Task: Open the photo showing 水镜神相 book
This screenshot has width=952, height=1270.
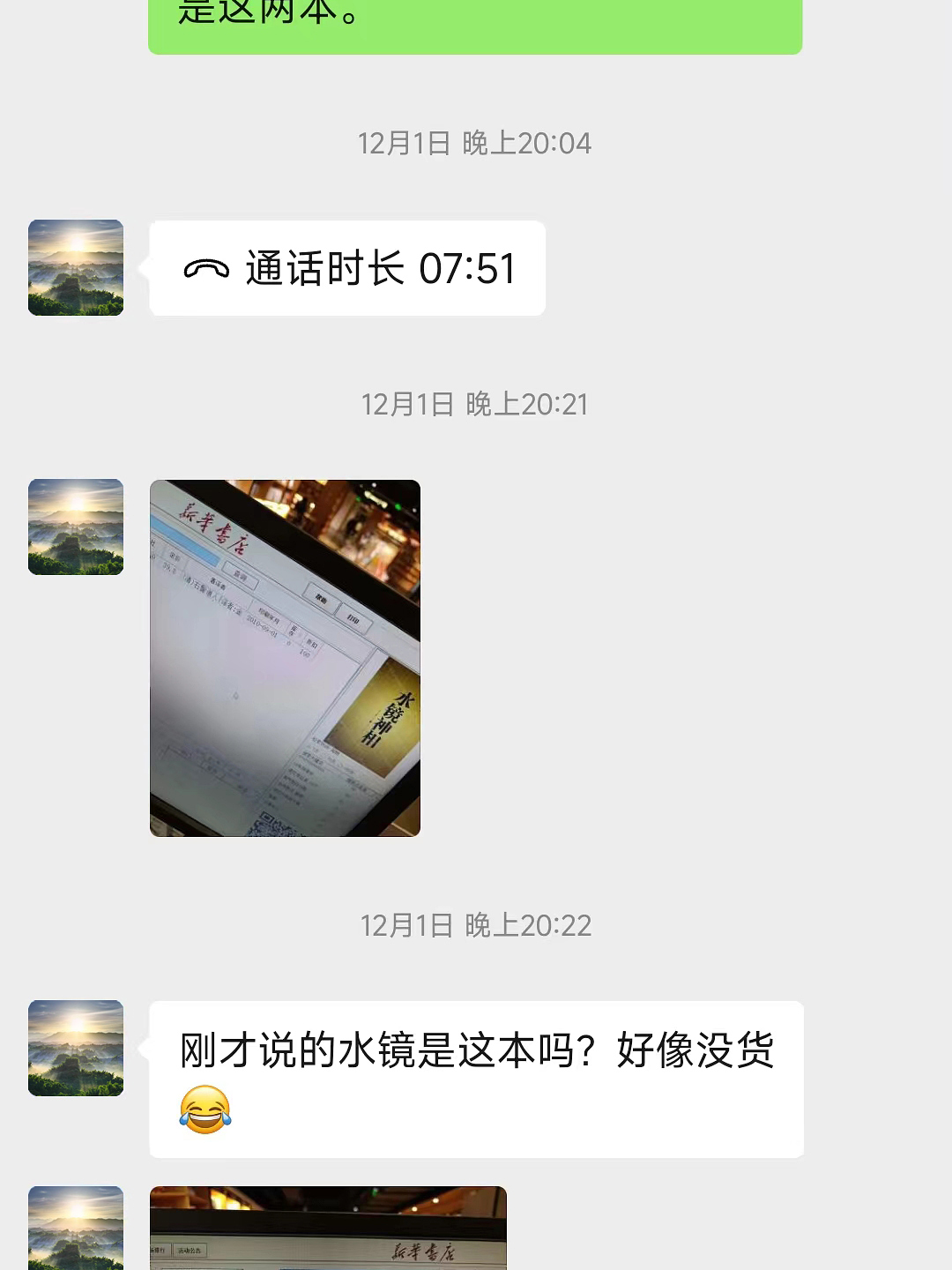Action: click(285, 658)
